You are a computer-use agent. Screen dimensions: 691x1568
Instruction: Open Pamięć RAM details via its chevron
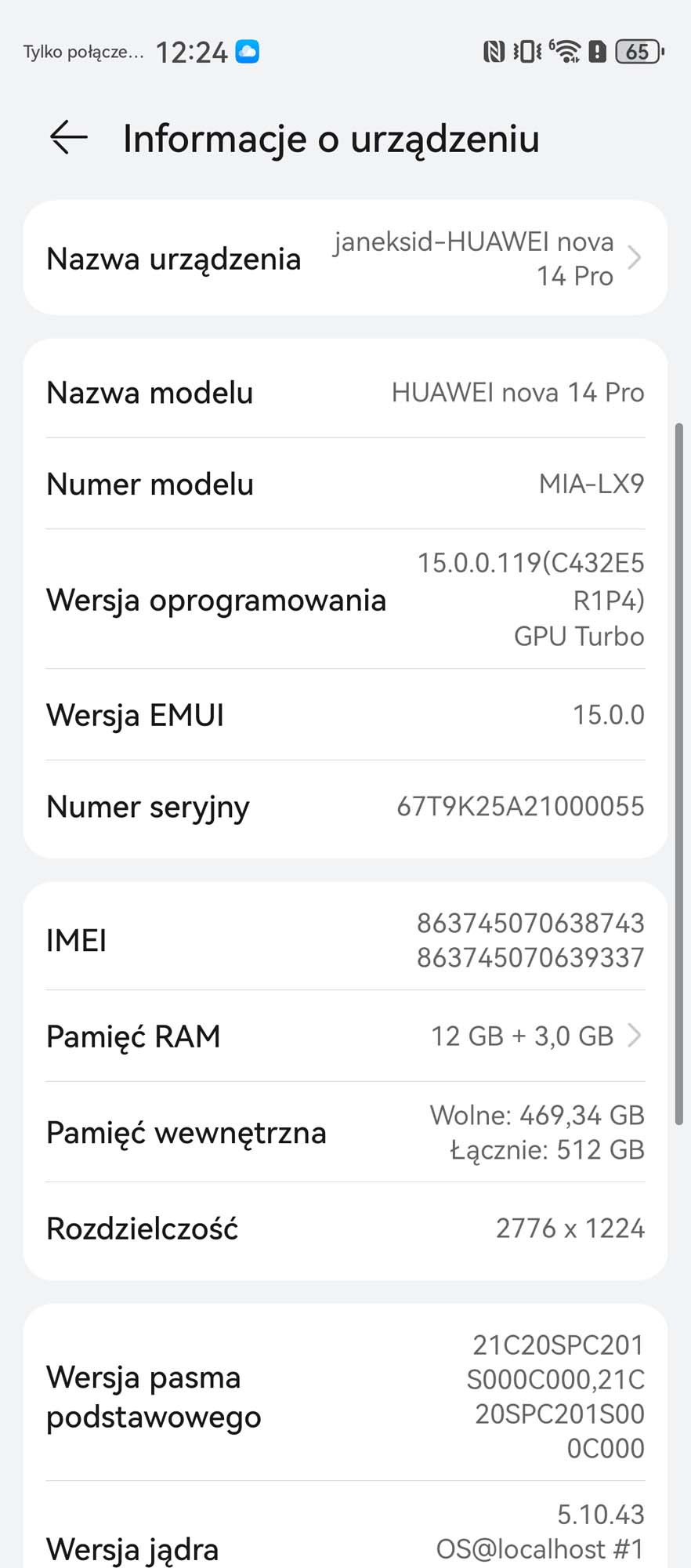click(x=635, y=1036)
